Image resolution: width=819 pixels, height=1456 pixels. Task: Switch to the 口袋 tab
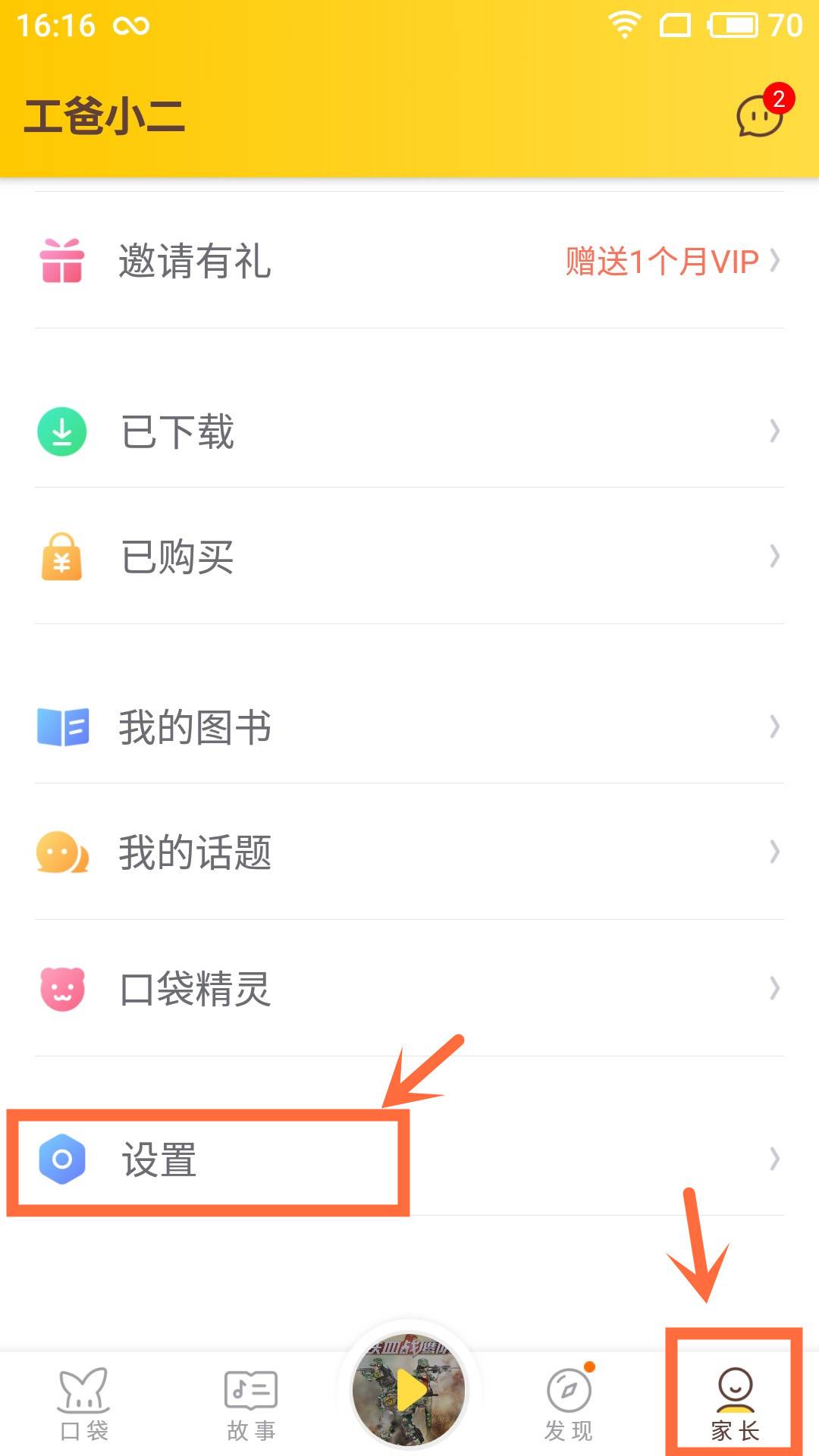84,1404
